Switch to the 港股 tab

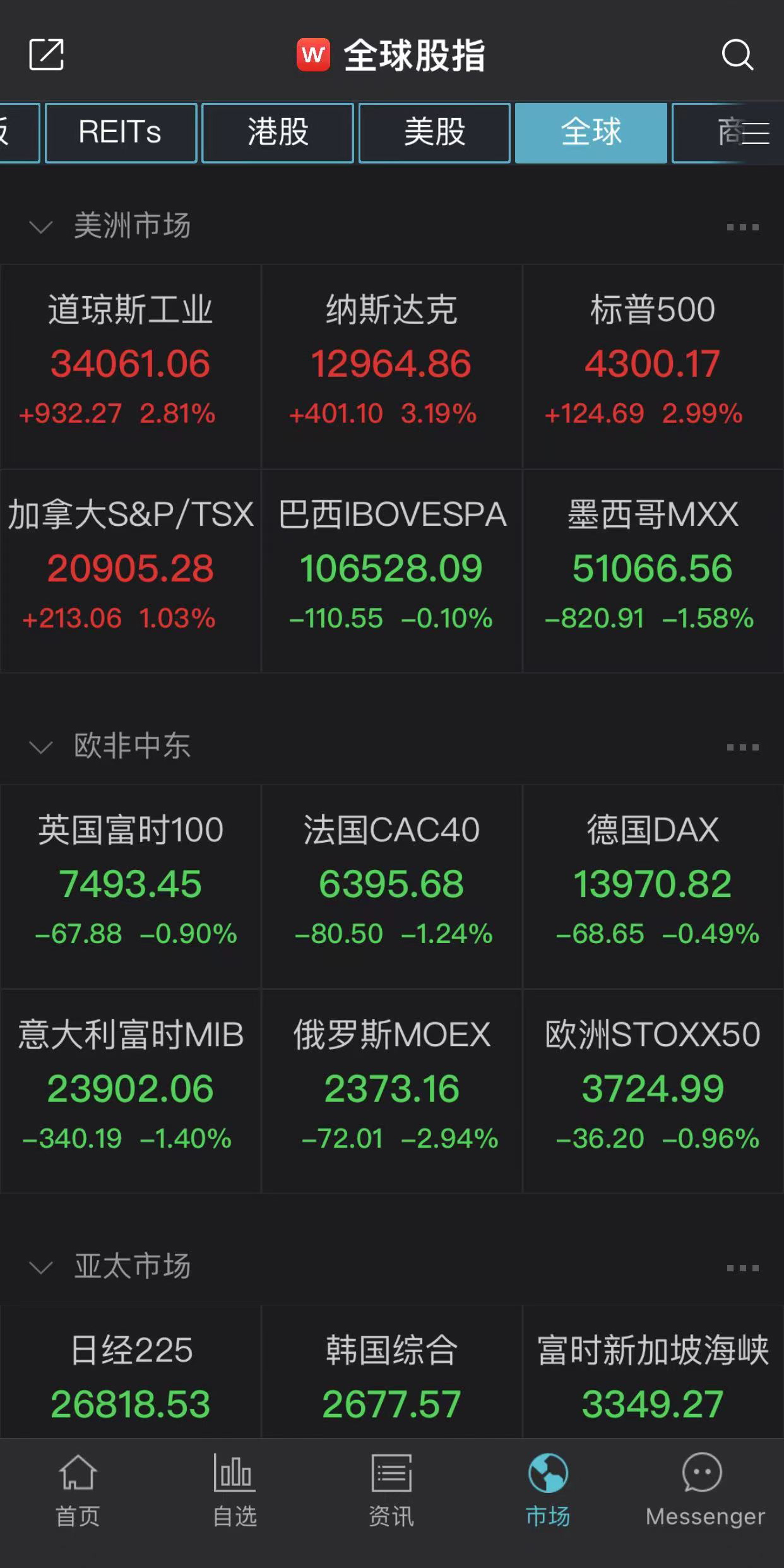[x=277, y=133]
